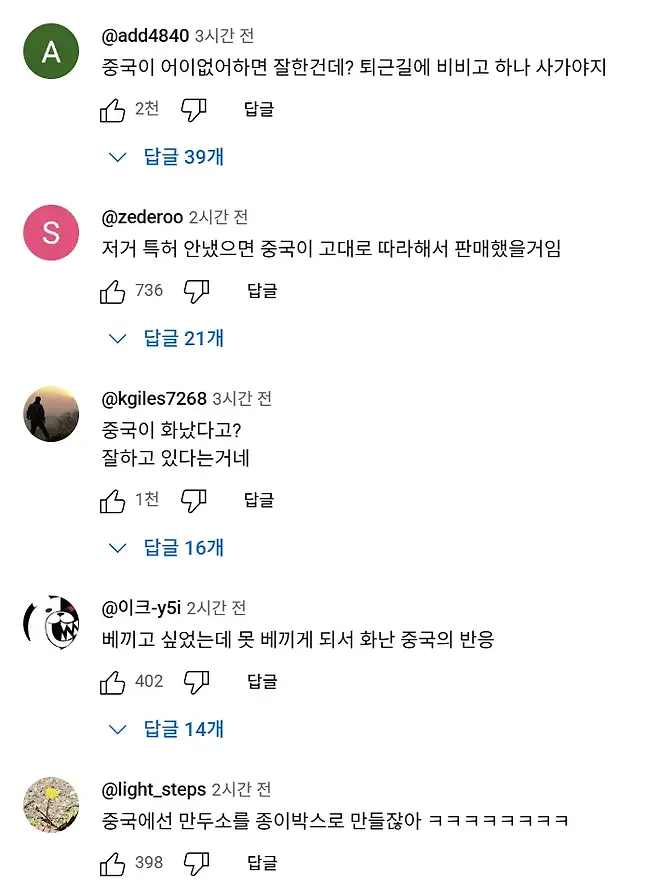Reply to @kgiles7268's comment
The width and height of the screenshot is (658, 885).
point(259,500)
